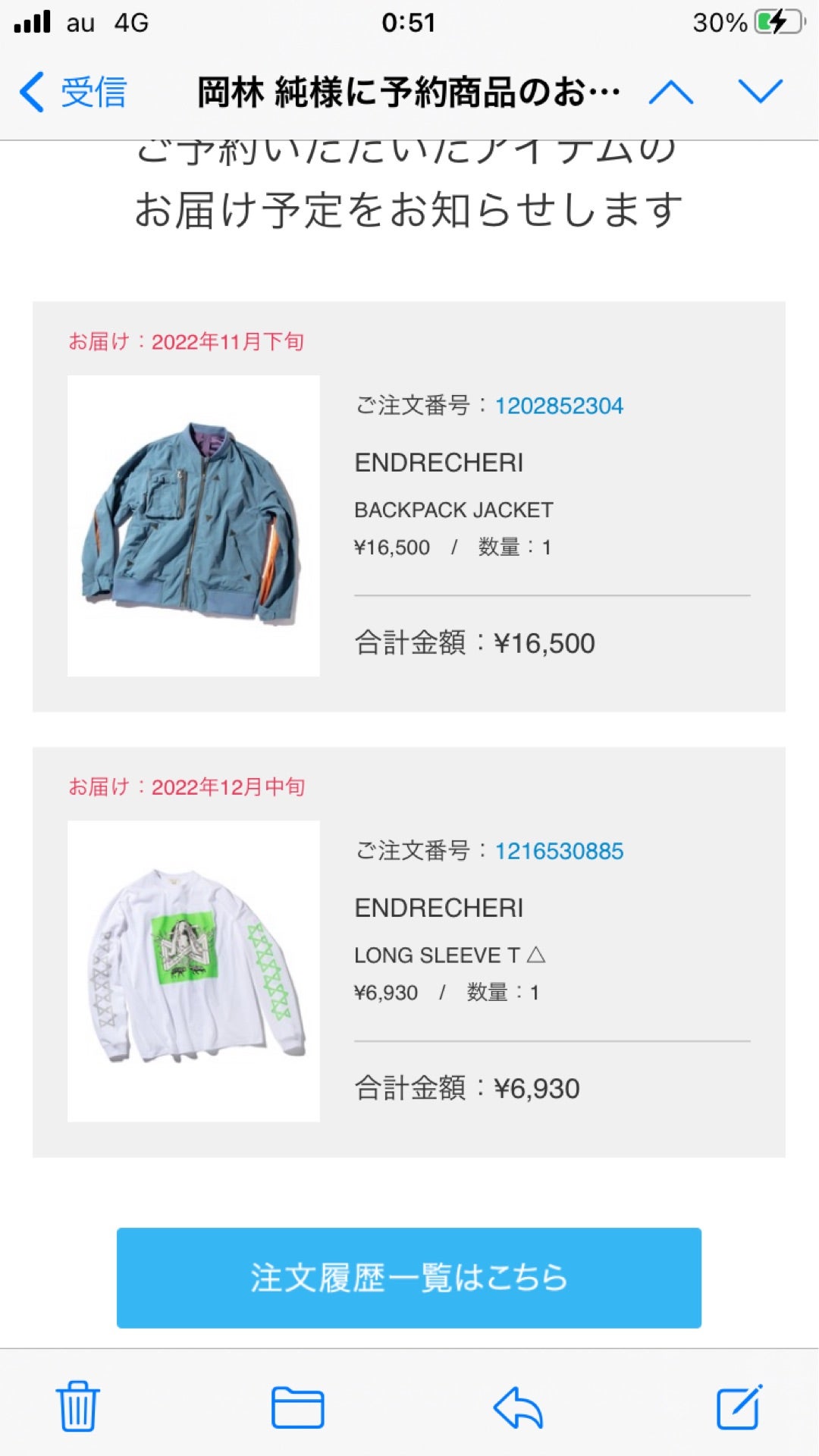Delete this email with the trash icon
Viewport: 819px width, 1456px height.
[78, 1407]
